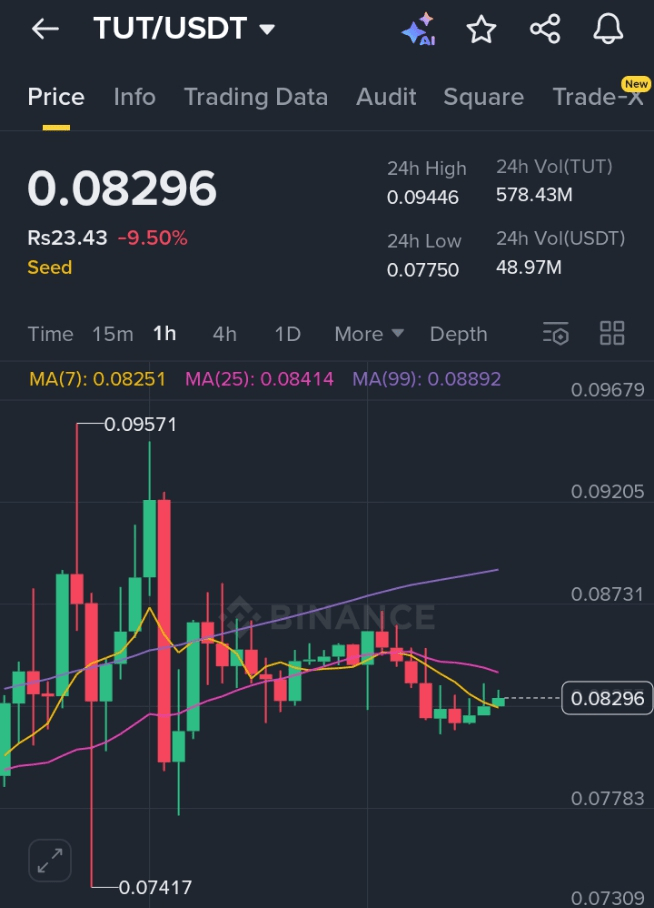Open the chart layout grid icon

point(611,333)
